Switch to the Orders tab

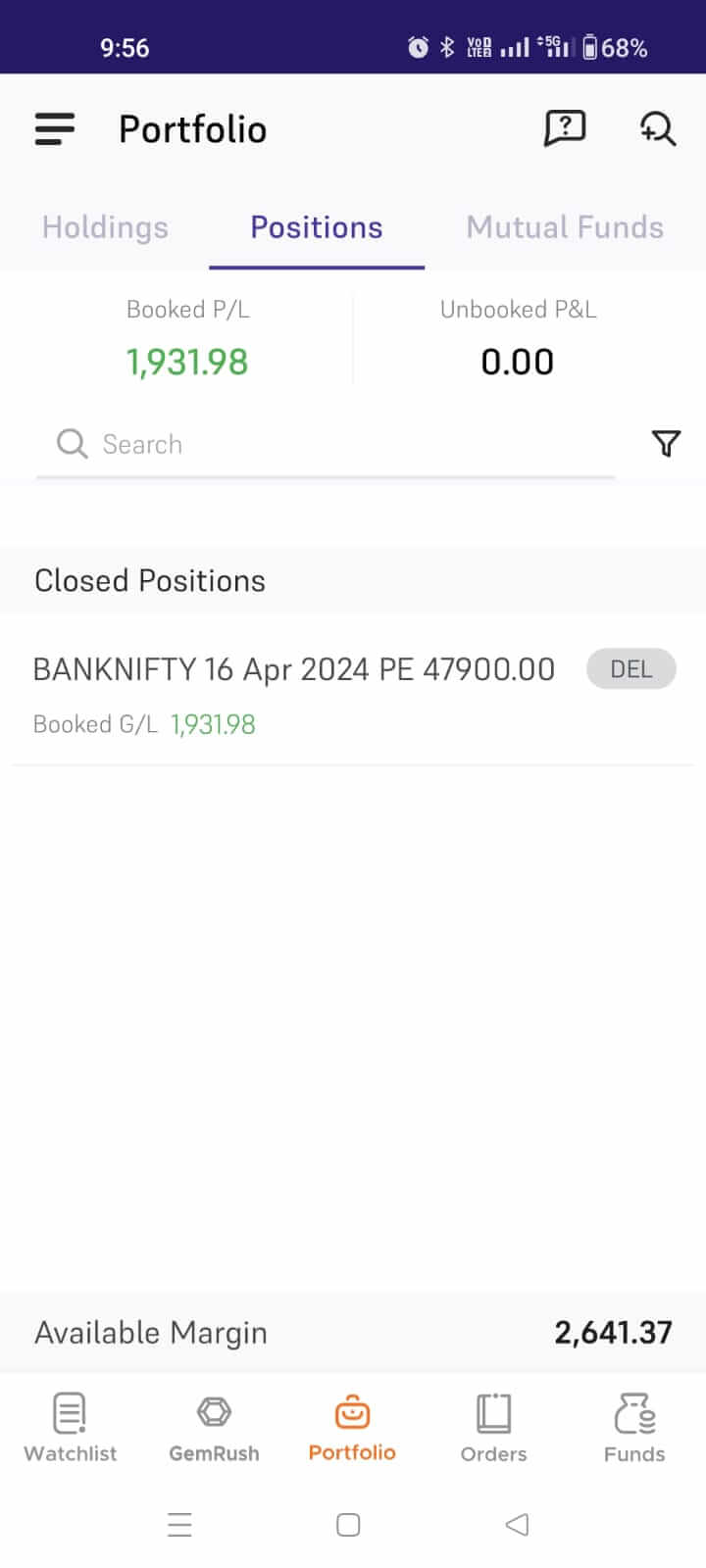(493, 1427)
